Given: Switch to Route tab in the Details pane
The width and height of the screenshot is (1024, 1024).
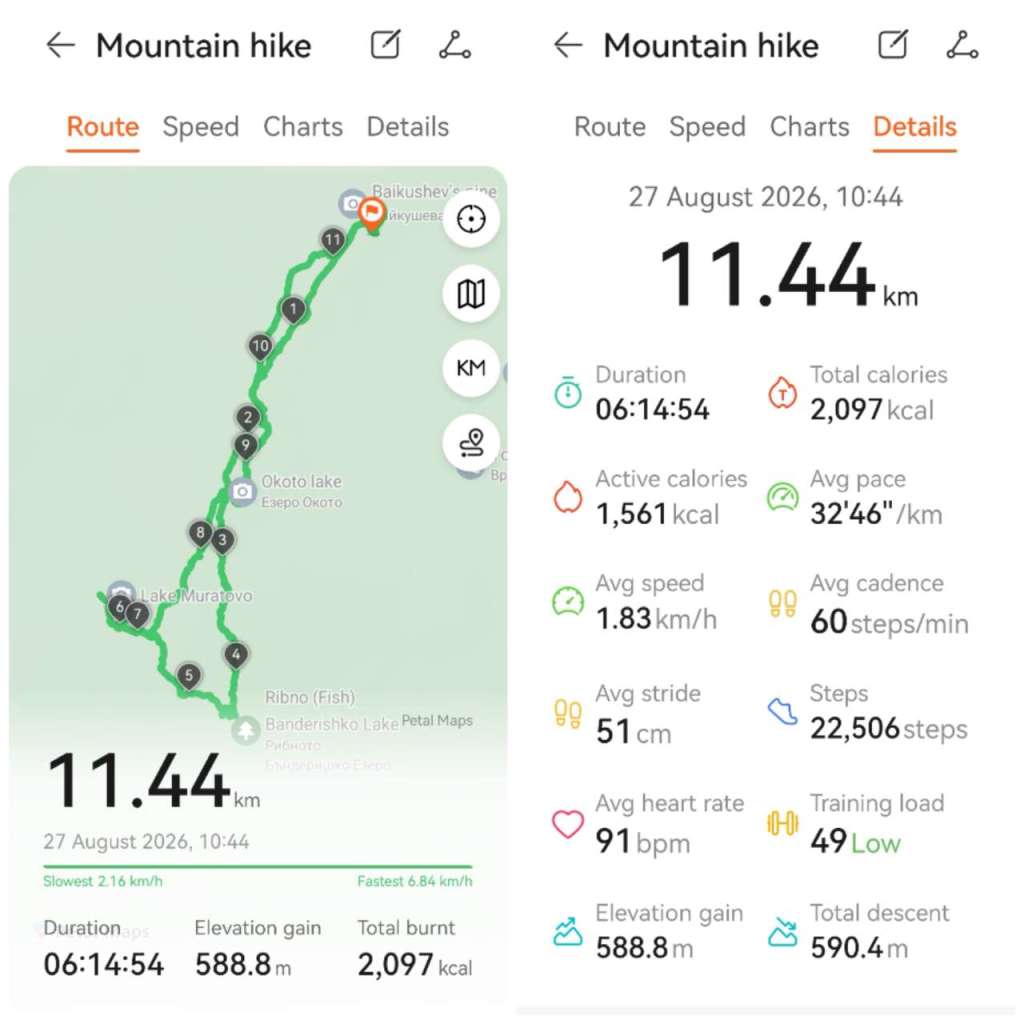Looking at the screenshot, I should (x=609, y=127).
